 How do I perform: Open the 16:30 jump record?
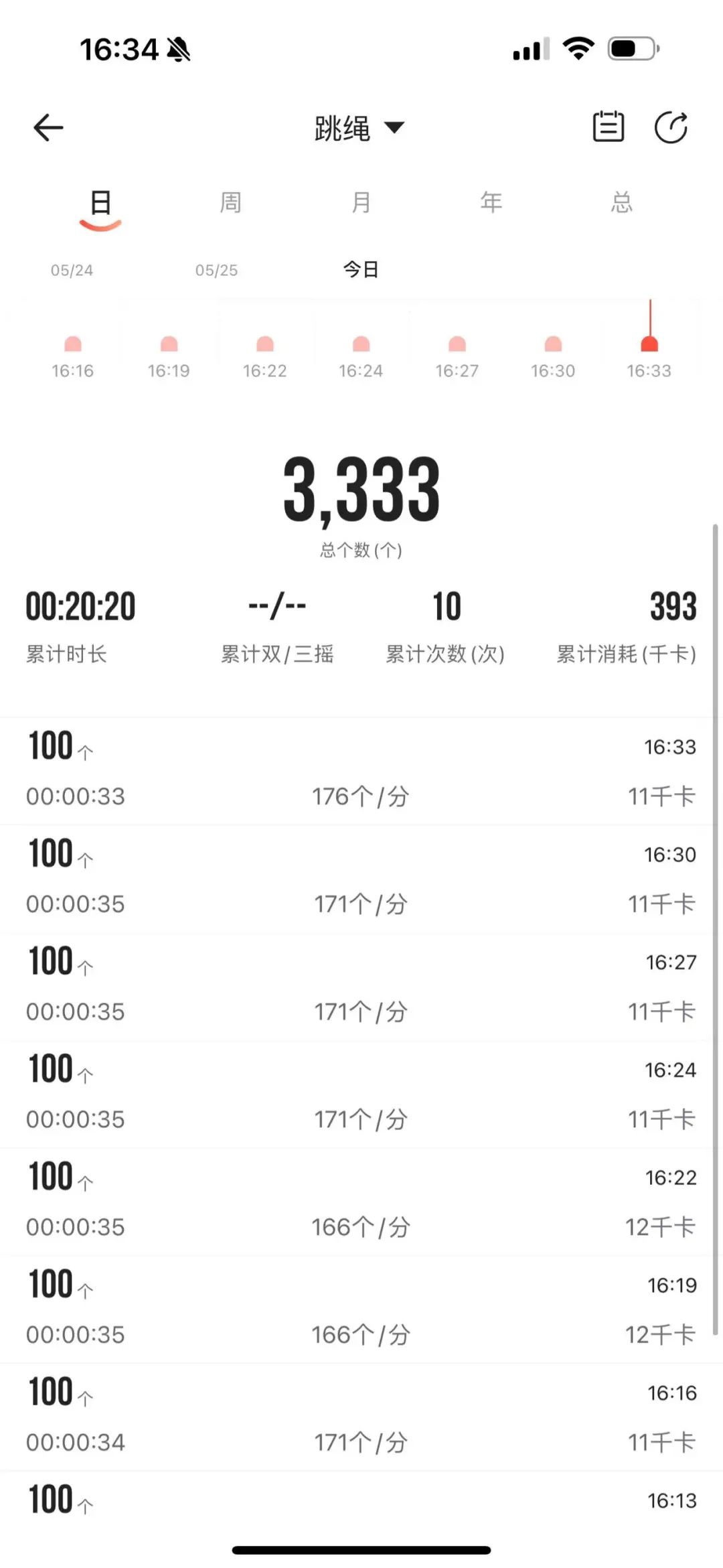tap(361, 879)
